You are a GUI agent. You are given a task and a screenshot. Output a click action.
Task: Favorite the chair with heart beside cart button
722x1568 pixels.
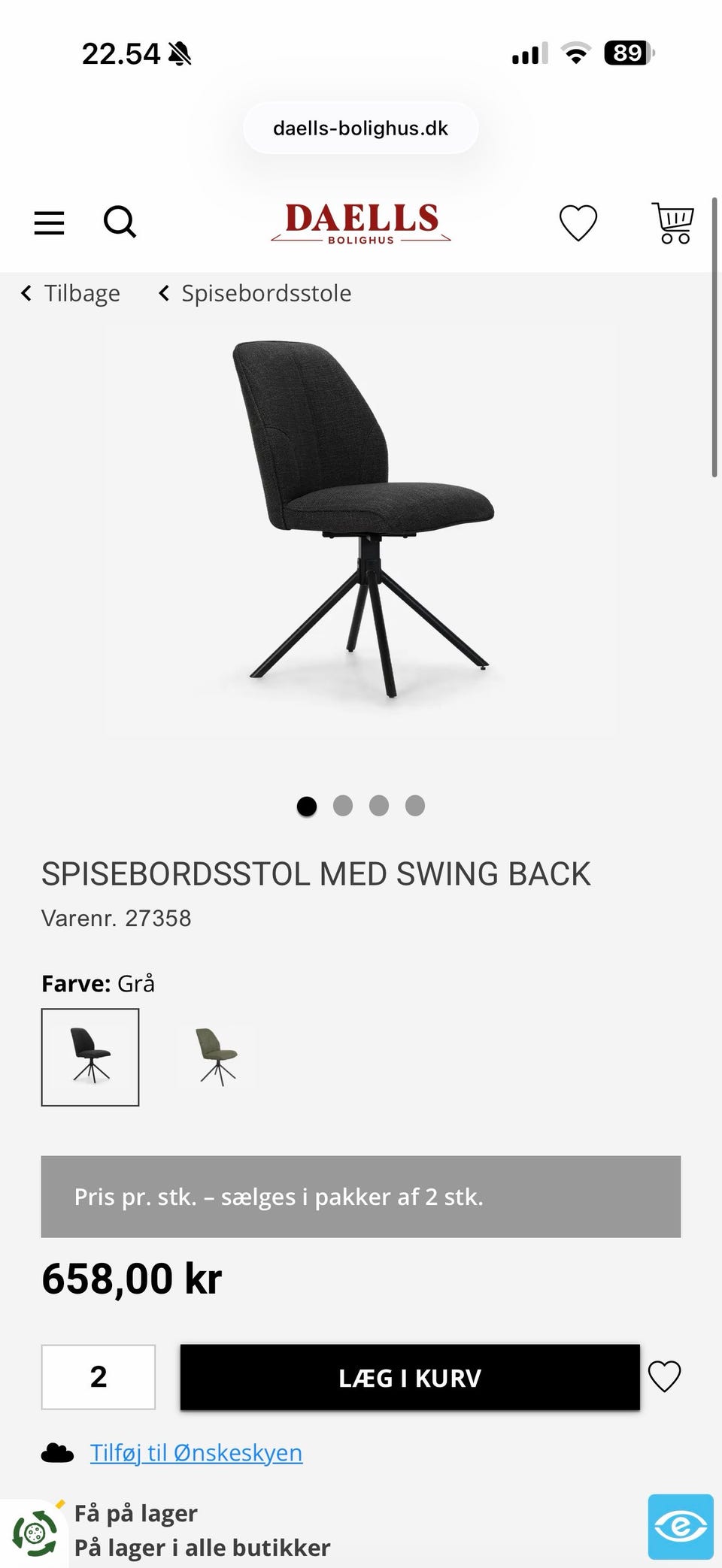664,1376
